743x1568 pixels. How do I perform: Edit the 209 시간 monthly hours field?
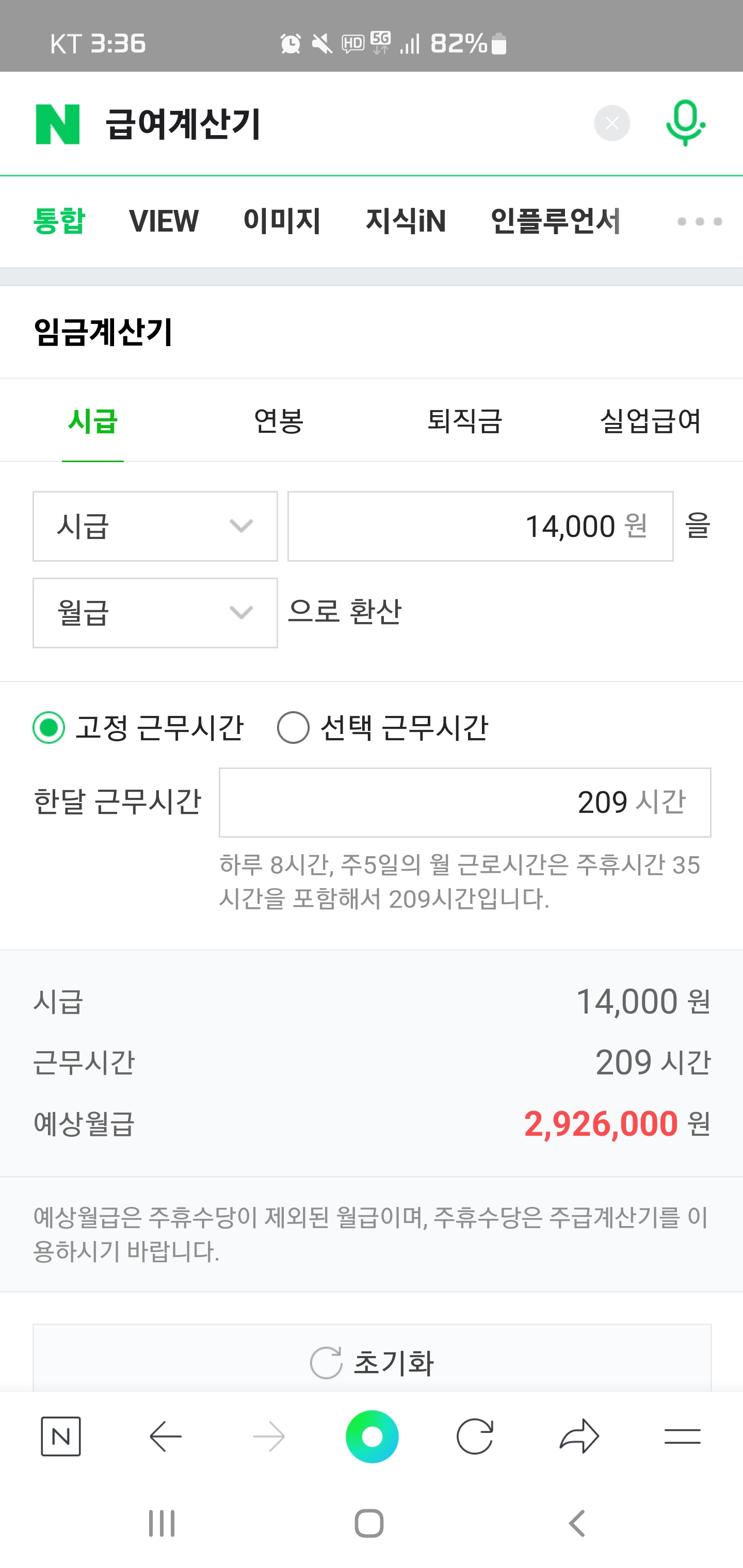click(x=465, y=802)
